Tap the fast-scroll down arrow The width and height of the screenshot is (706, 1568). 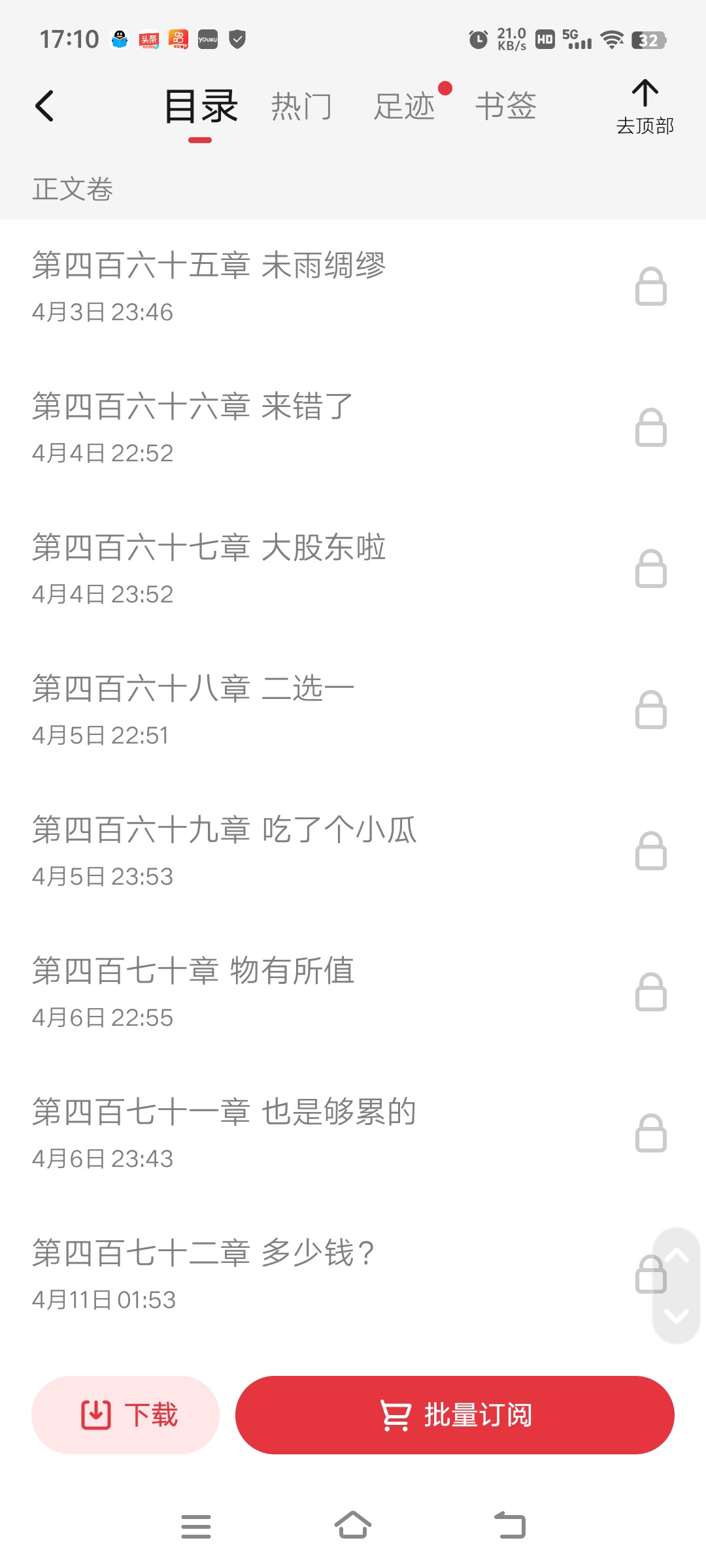(x=677, y=1315)
